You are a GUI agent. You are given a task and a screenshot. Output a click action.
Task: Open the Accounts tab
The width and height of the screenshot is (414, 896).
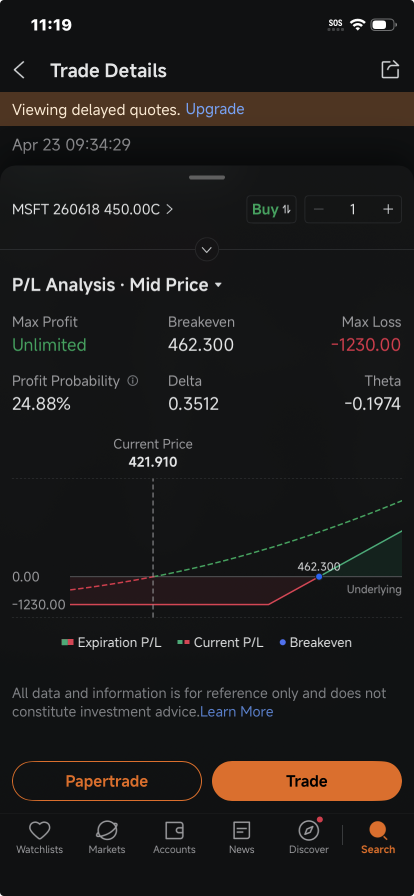[174, 838]
